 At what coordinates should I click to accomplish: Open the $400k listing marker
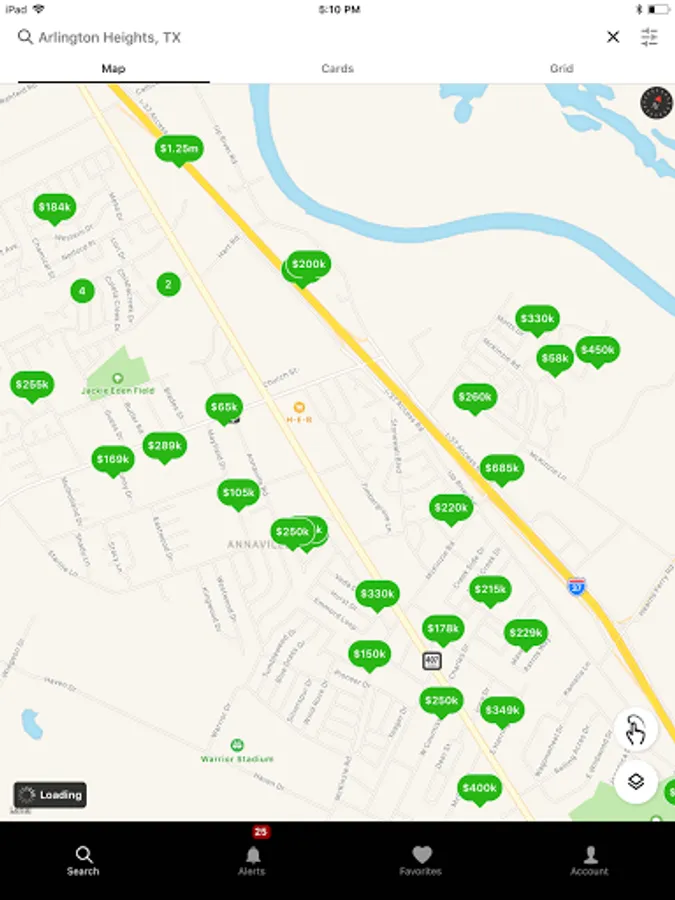click(480, 788)
